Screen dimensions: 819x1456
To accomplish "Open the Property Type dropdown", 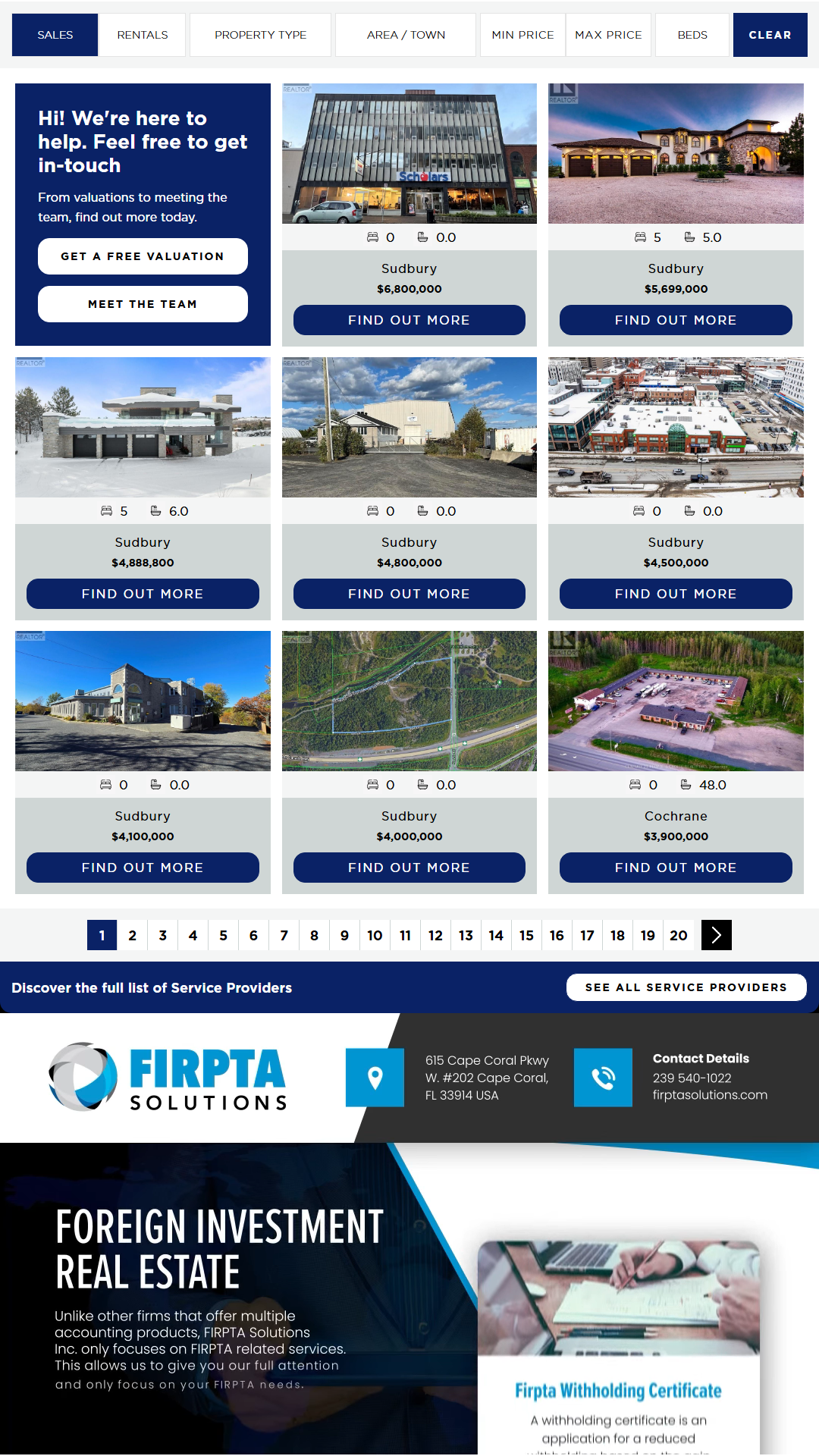I will coord(260,35).
